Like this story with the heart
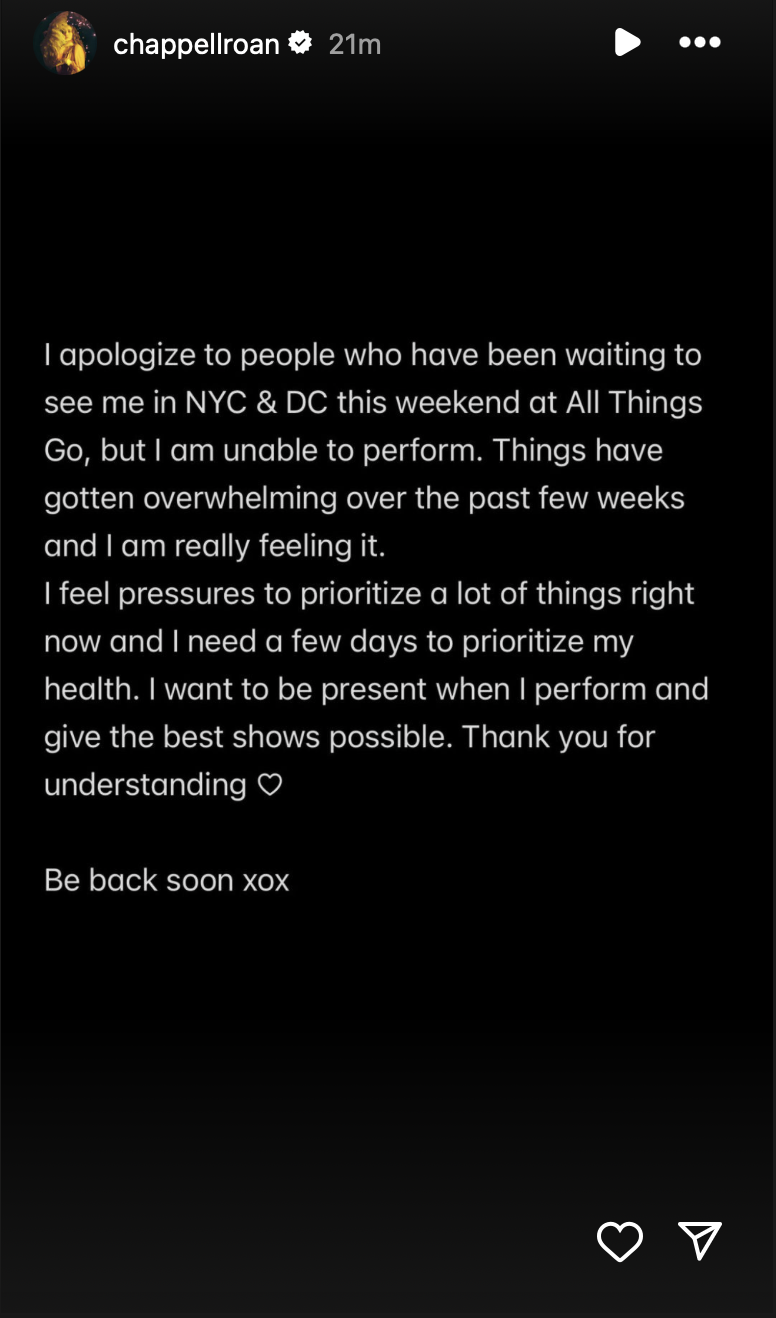776x1318 pixels. click(620, 1241)
